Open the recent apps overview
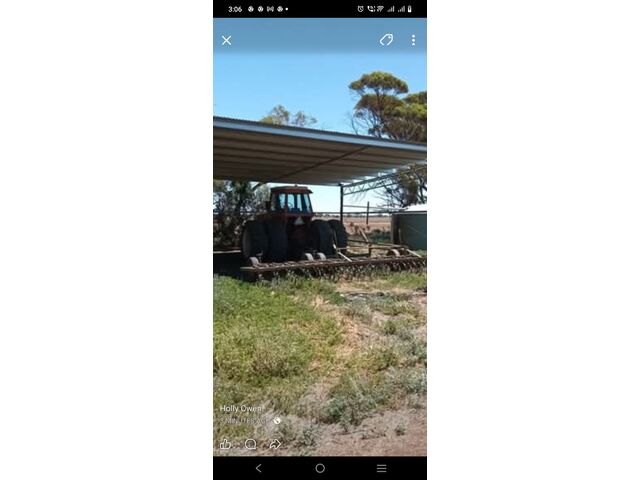The height and width of the screenshot is (480, 640). [x=381, y=468]
